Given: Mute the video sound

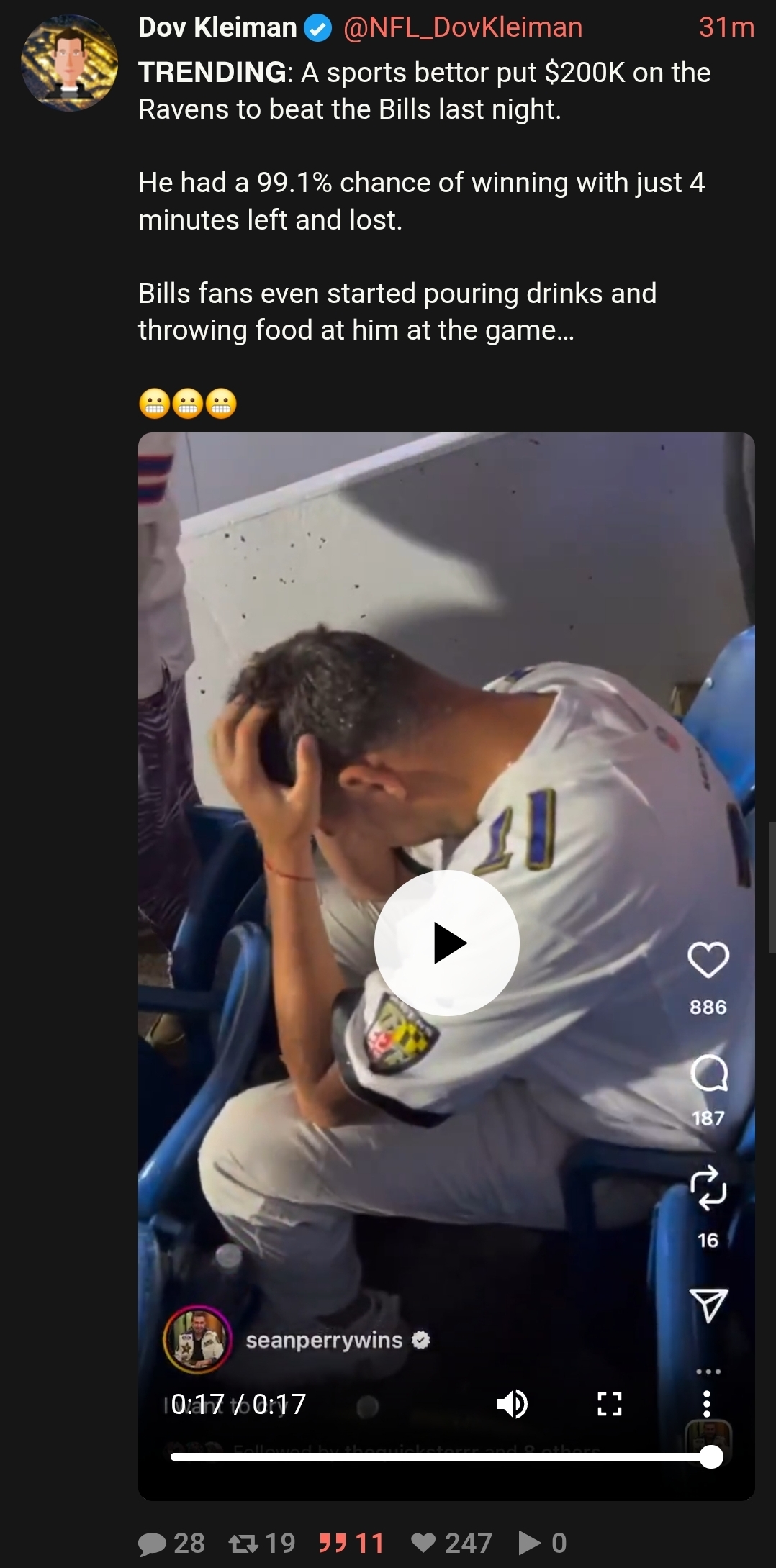Looking at the screenshot, I should tap(513, 1403).
